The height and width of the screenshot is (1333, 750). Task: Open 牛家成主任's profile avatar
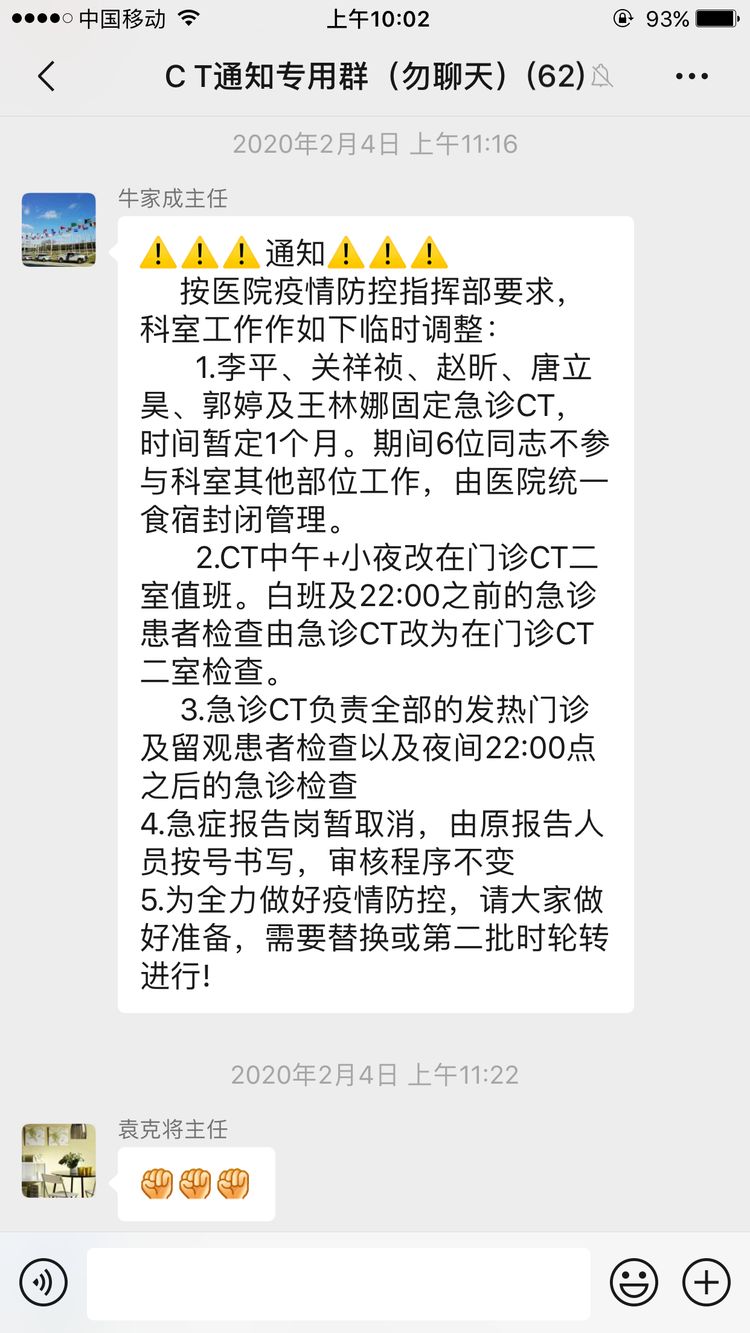(x=59, y=230)
